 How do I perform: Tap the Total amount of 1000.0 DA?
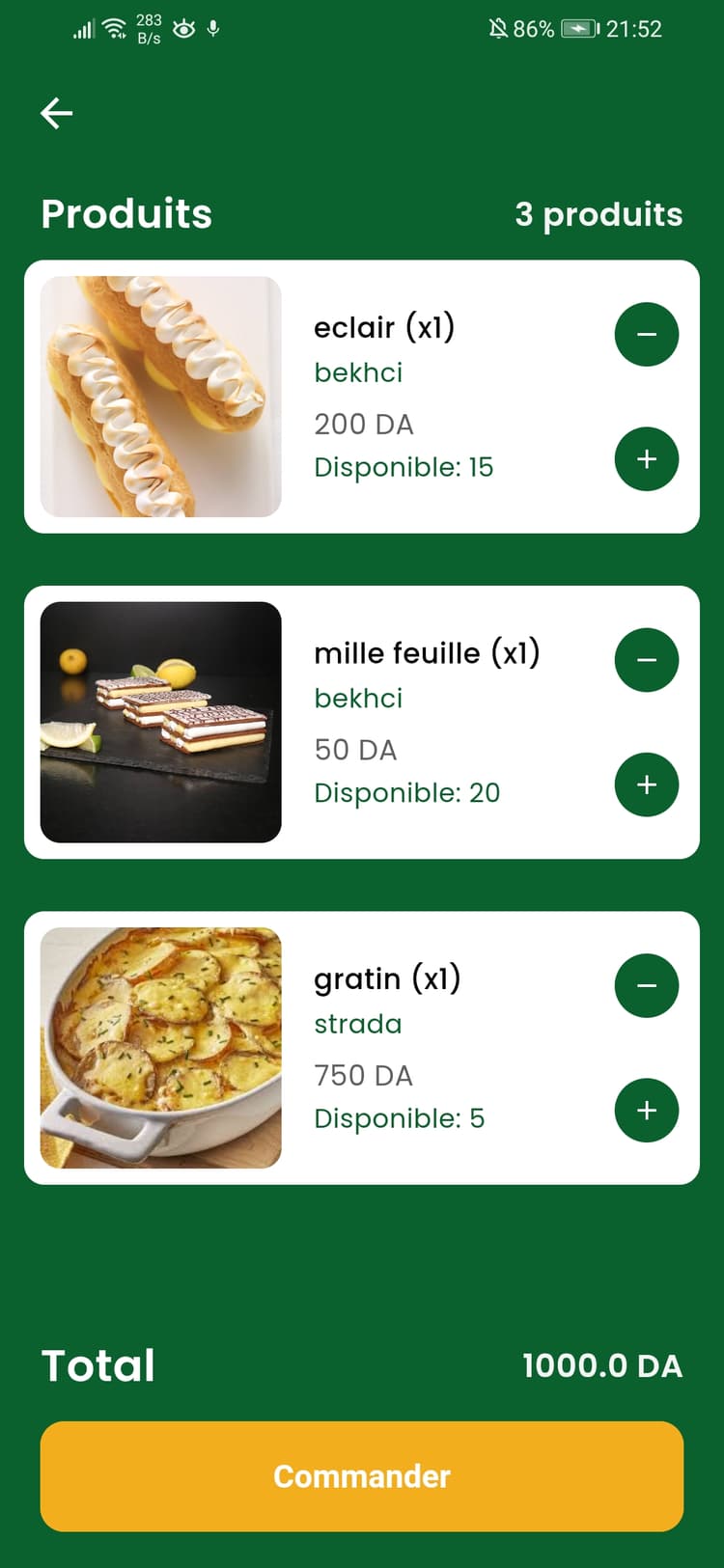tap(602, 1365)
